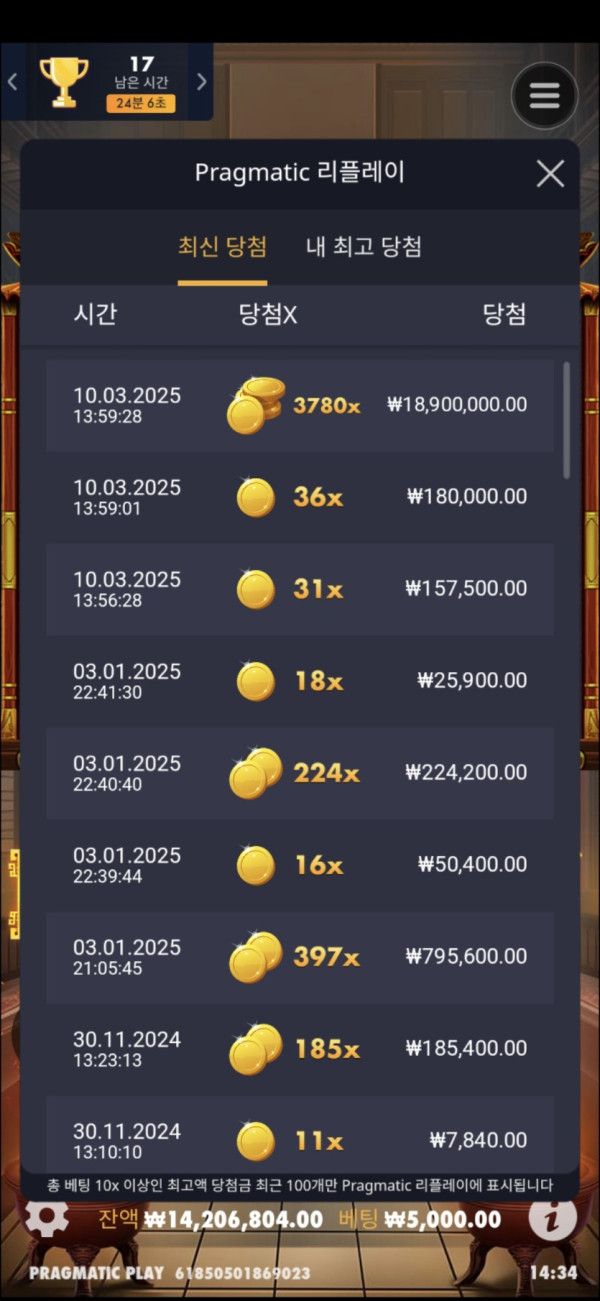
Task: Open the 224x win replay
Action: click(x=300, y=773)
